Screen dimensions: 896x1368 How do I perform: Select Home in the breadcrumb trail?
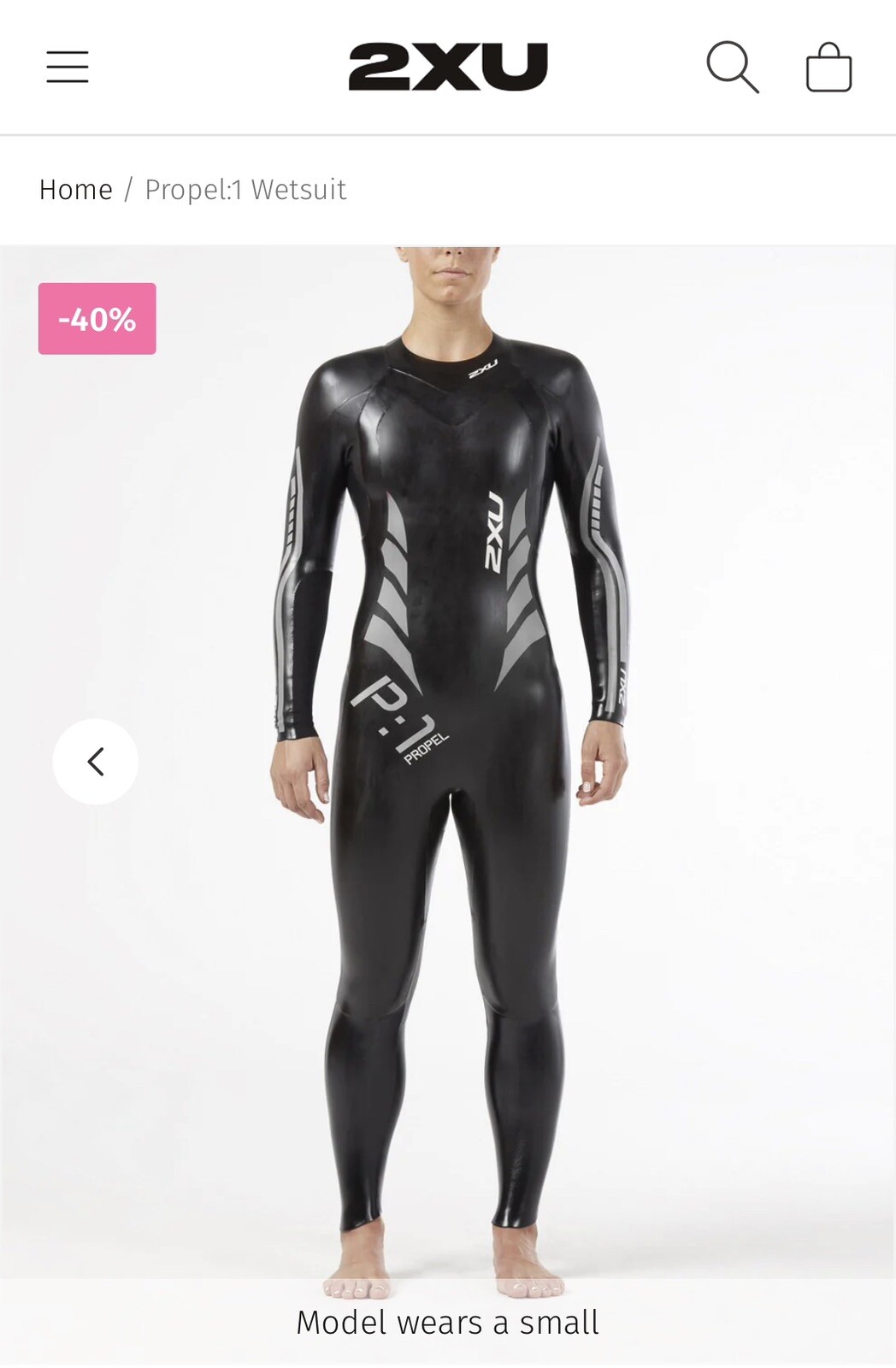[77, 189]
